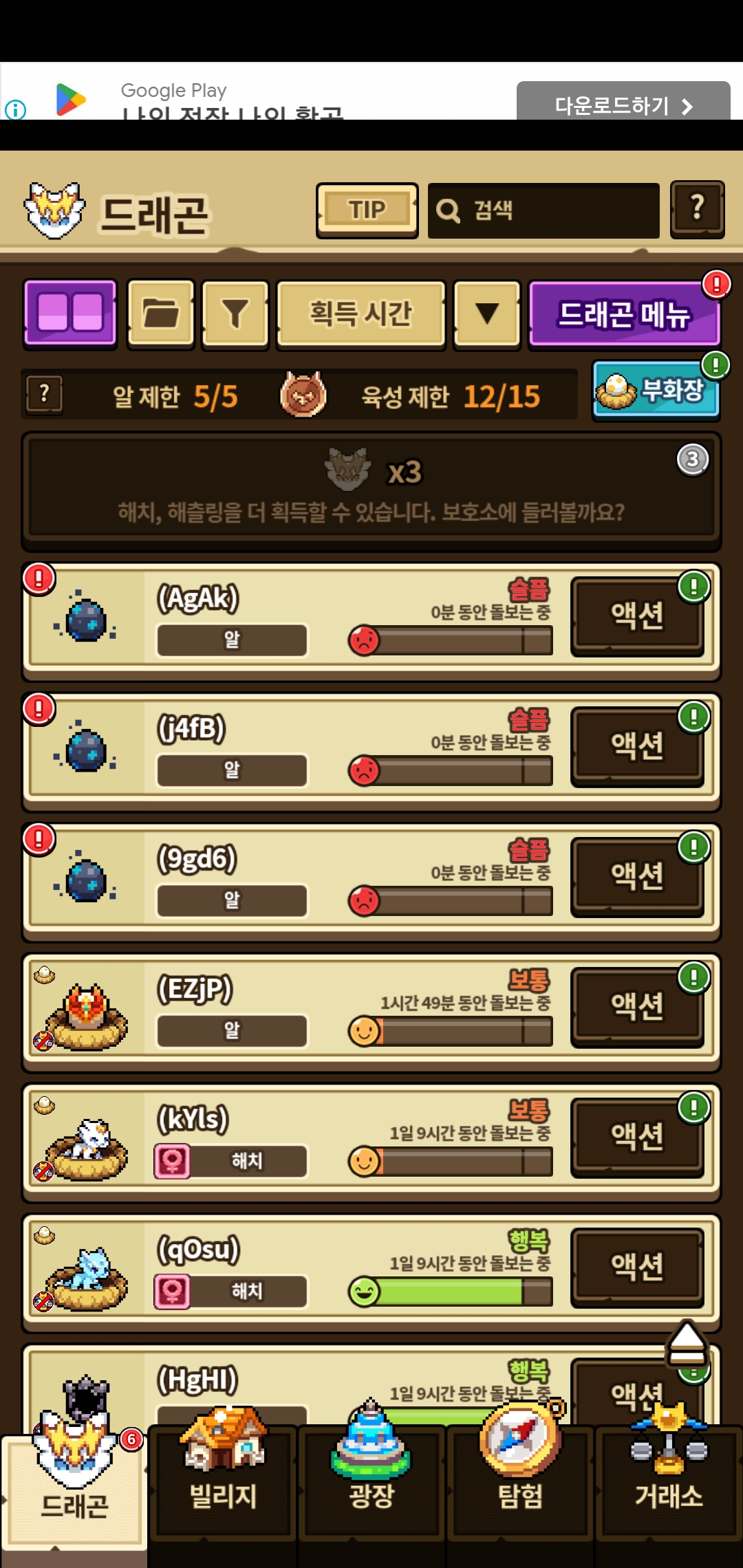Open the TIP button
The height and width of the screenshot is (1568, 743).
pos(367,210)
